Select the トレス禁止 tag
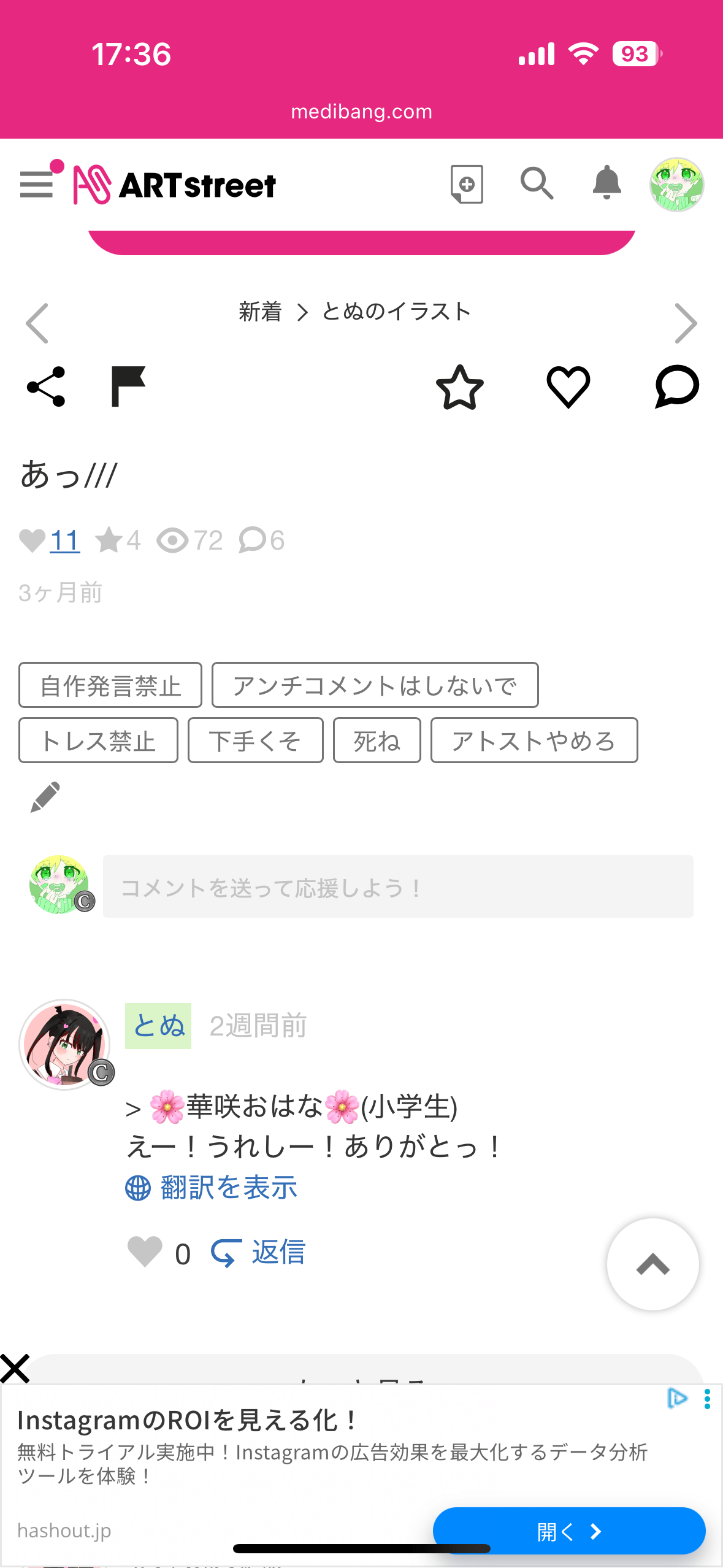The width and height of the screenshot is (723, 1568). (98, 740)
